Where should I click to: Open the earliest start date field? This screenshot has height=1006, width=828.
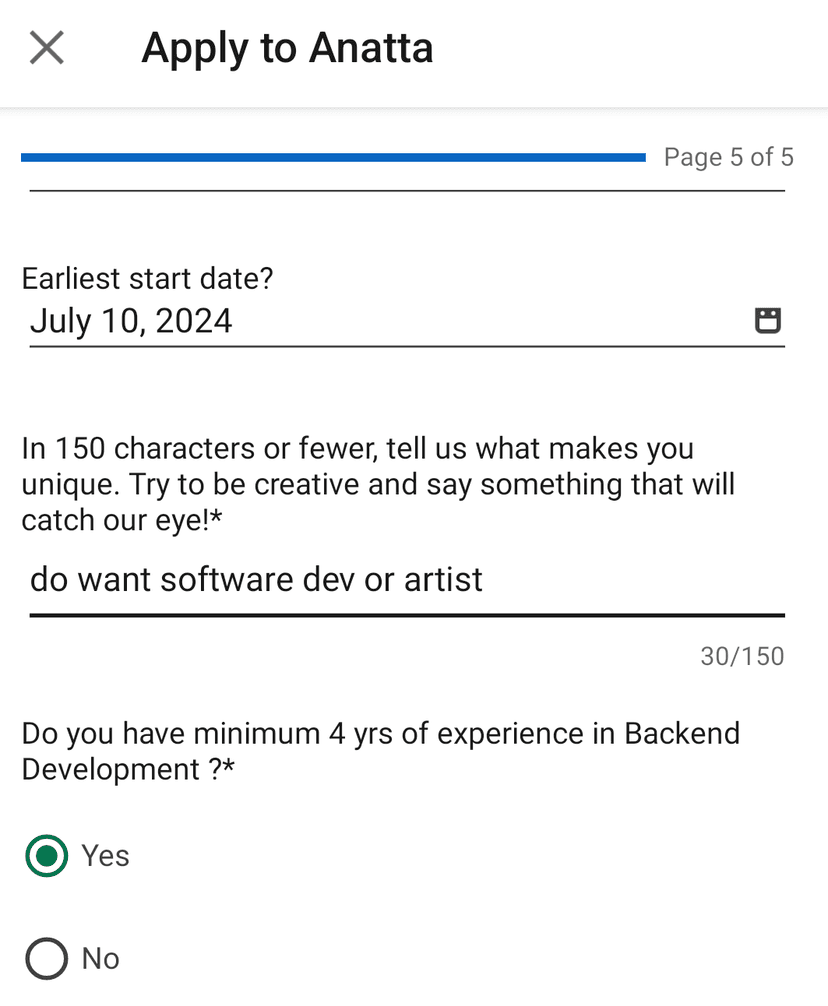[380, 321]
